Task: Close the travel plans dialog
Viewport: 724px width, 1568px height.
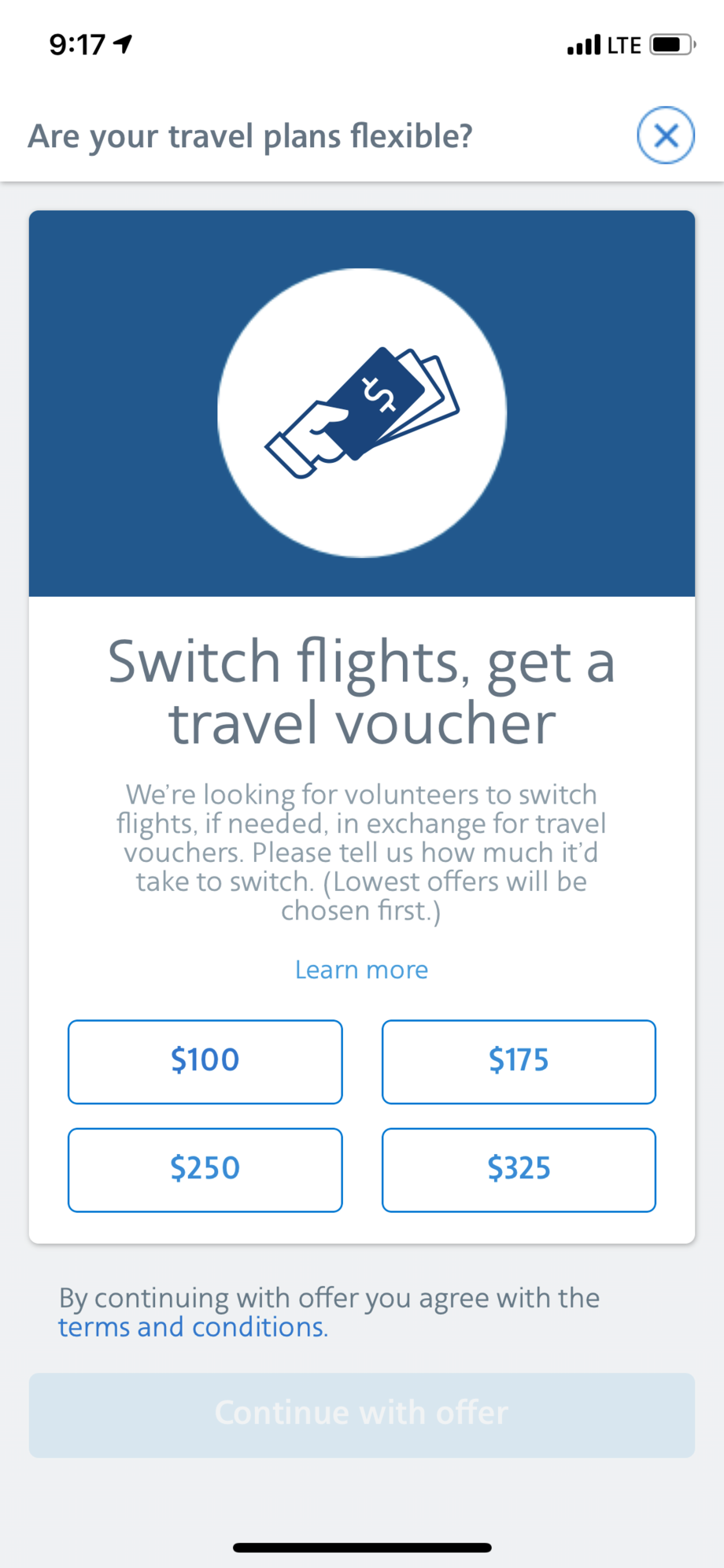Action: [665, 135]
